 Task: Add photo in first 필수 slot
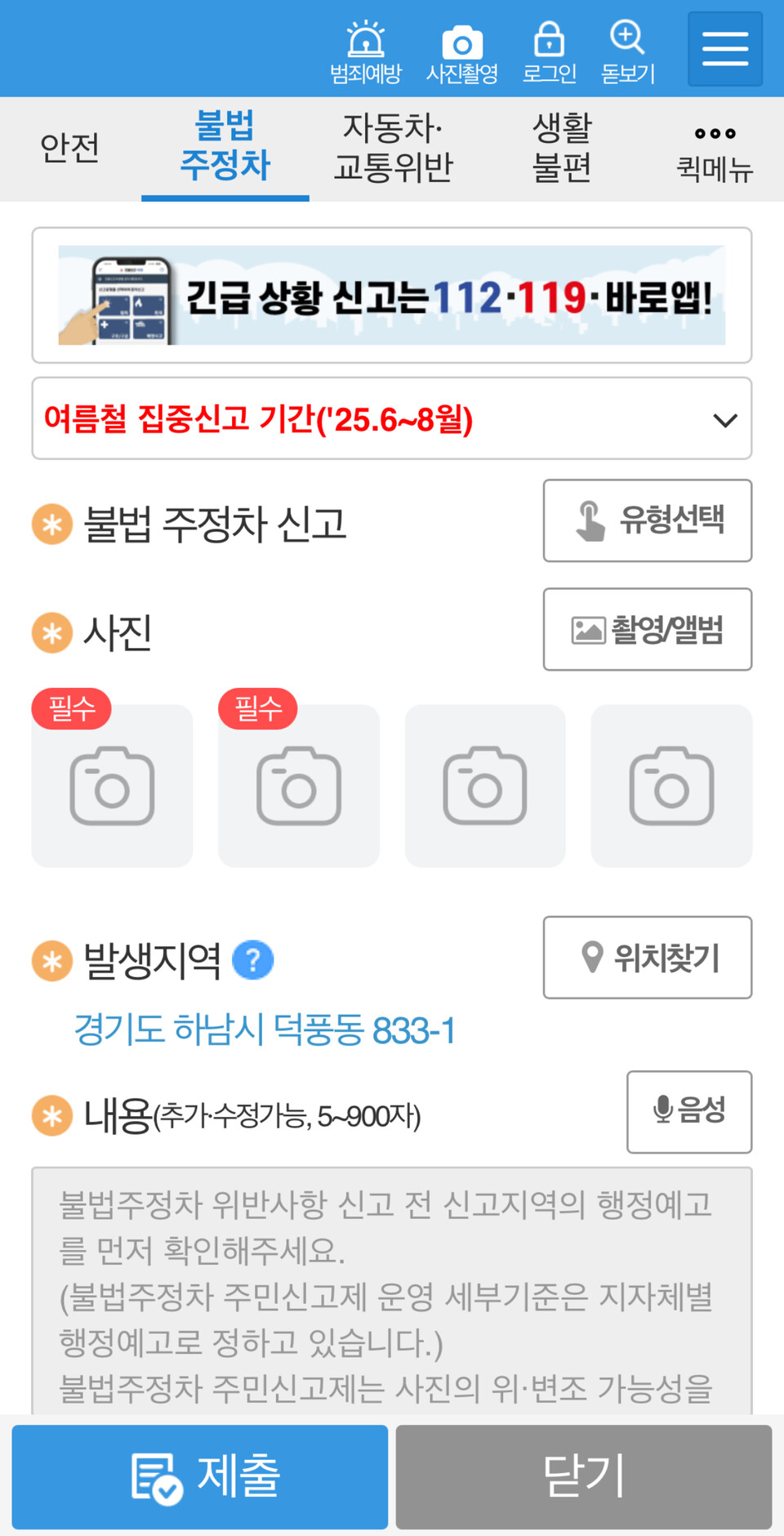click(x=112, y=785)
